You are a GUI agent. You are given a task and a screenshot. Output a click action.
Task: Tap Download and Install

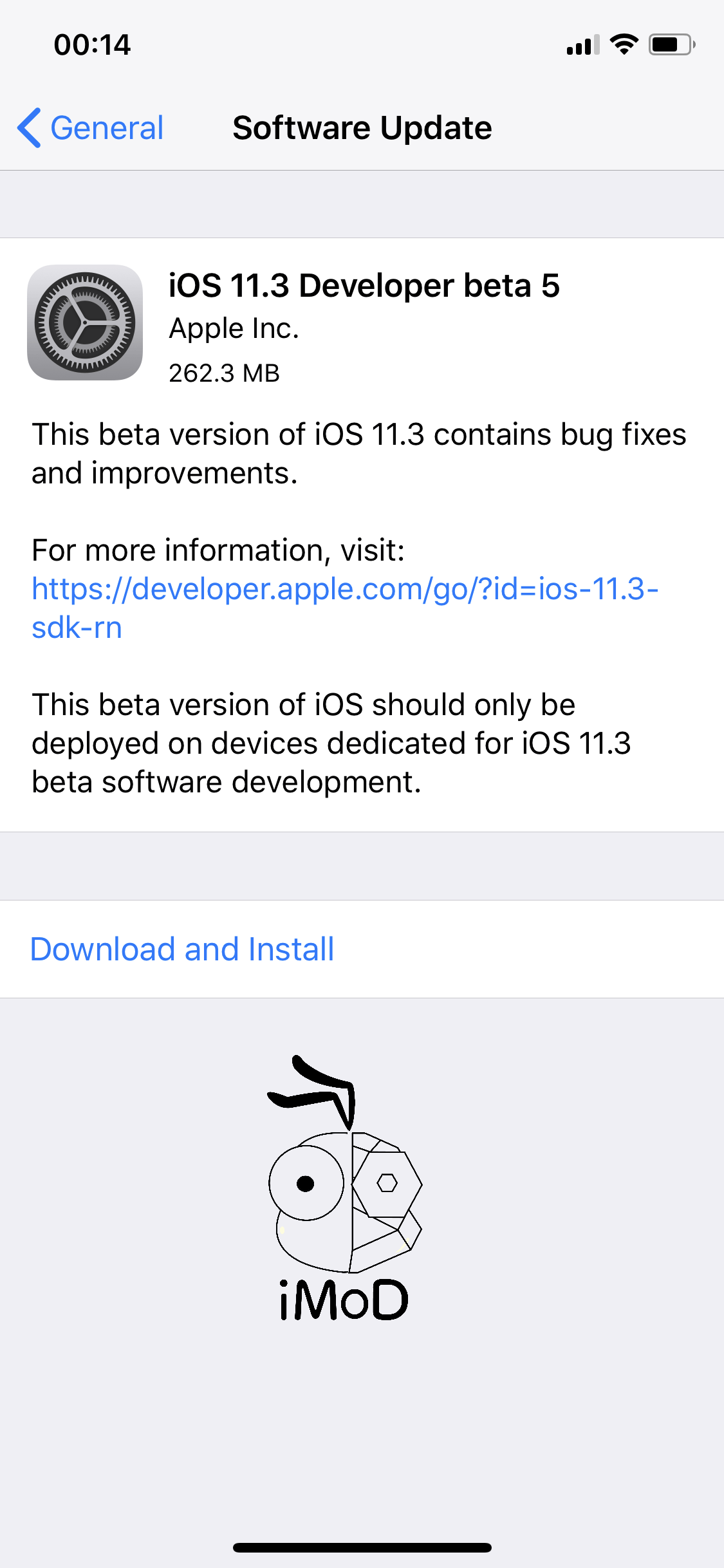[182, 949]
